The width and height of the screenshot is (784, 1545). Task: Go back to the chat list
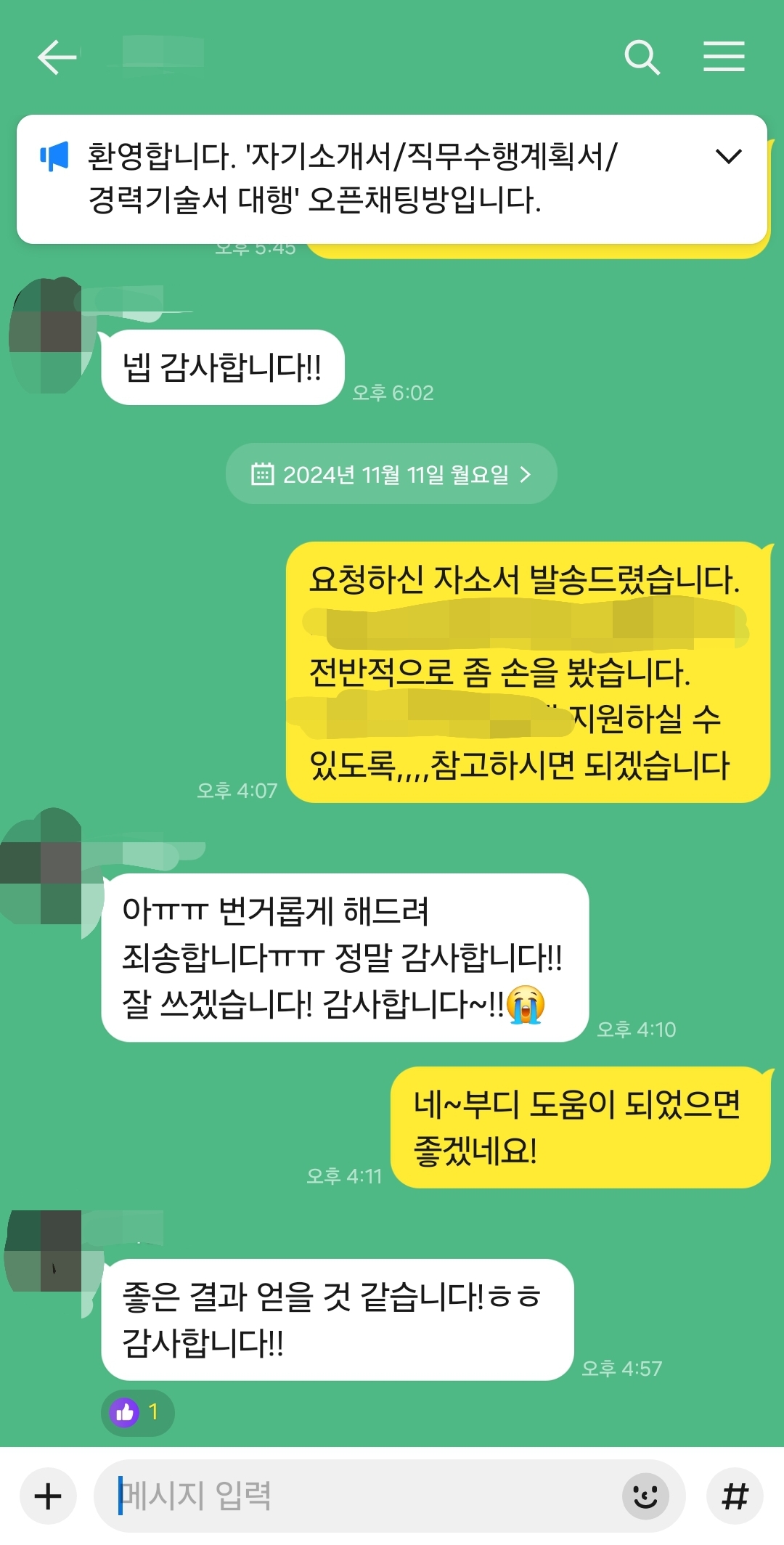57,57
